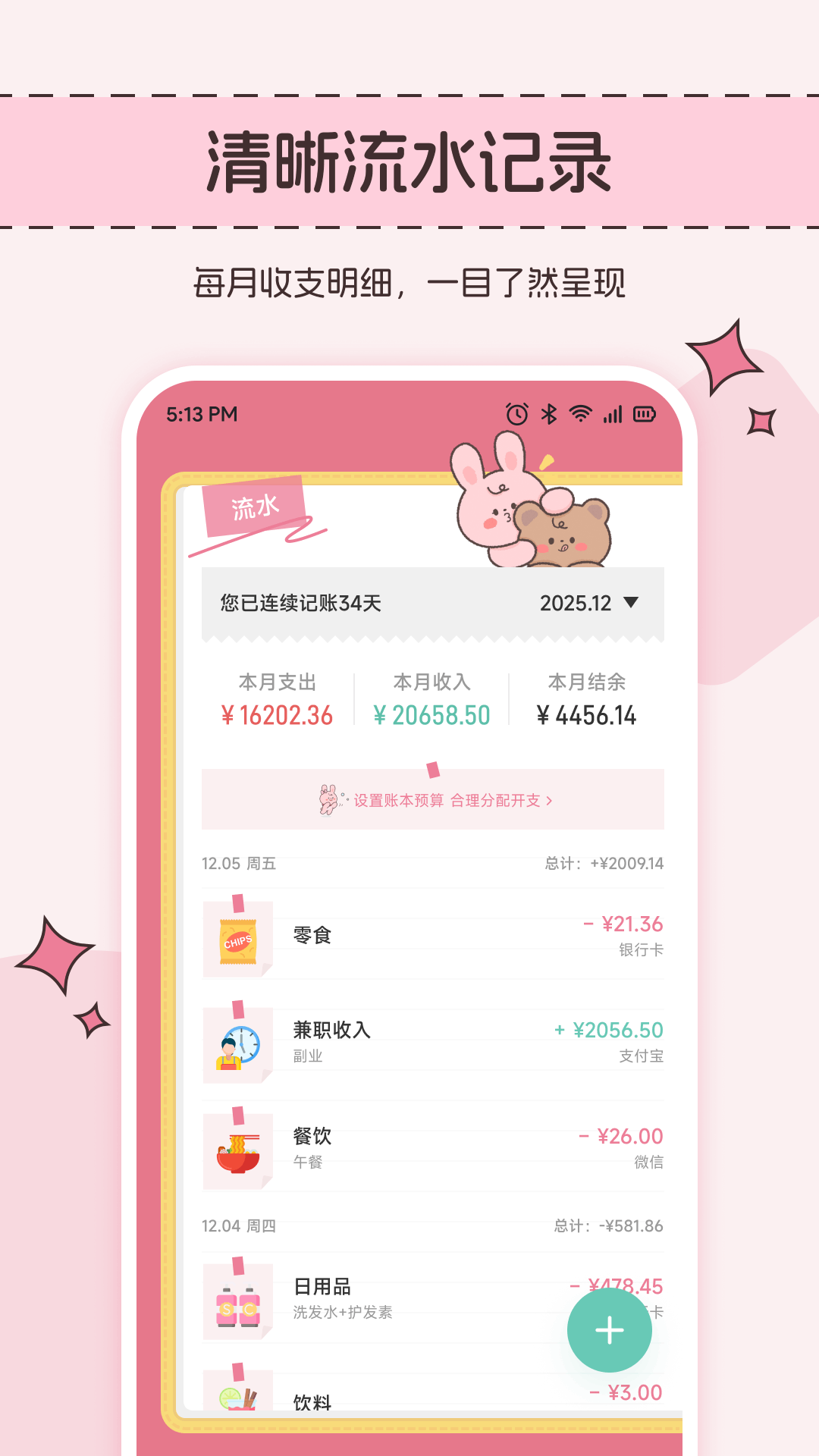Tap the alarm clock status icon
This screenshot has height=1456, width=819.
(515, 415)
